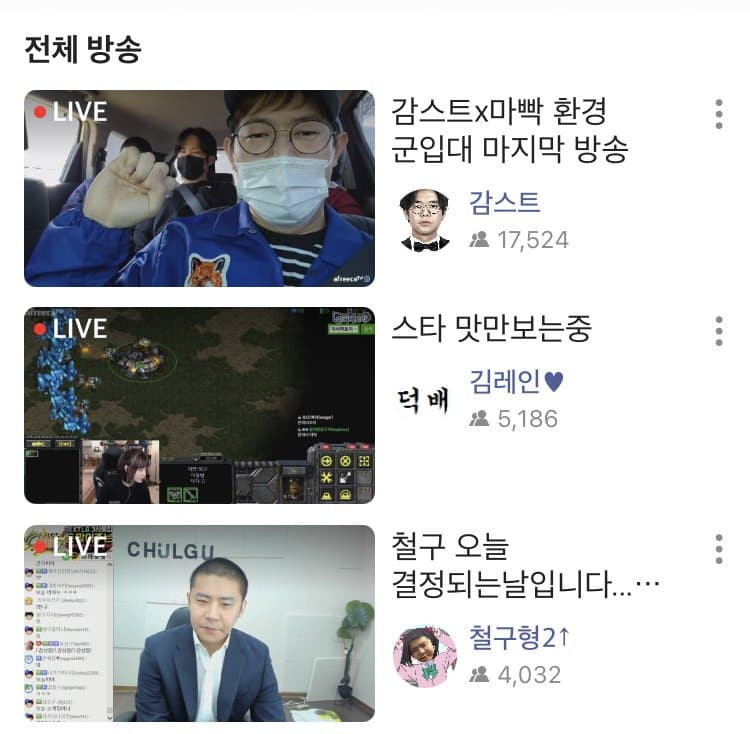Open overflow menu for 감스트's broadcast
Viewport: 750px width, 734px height.
718,113
